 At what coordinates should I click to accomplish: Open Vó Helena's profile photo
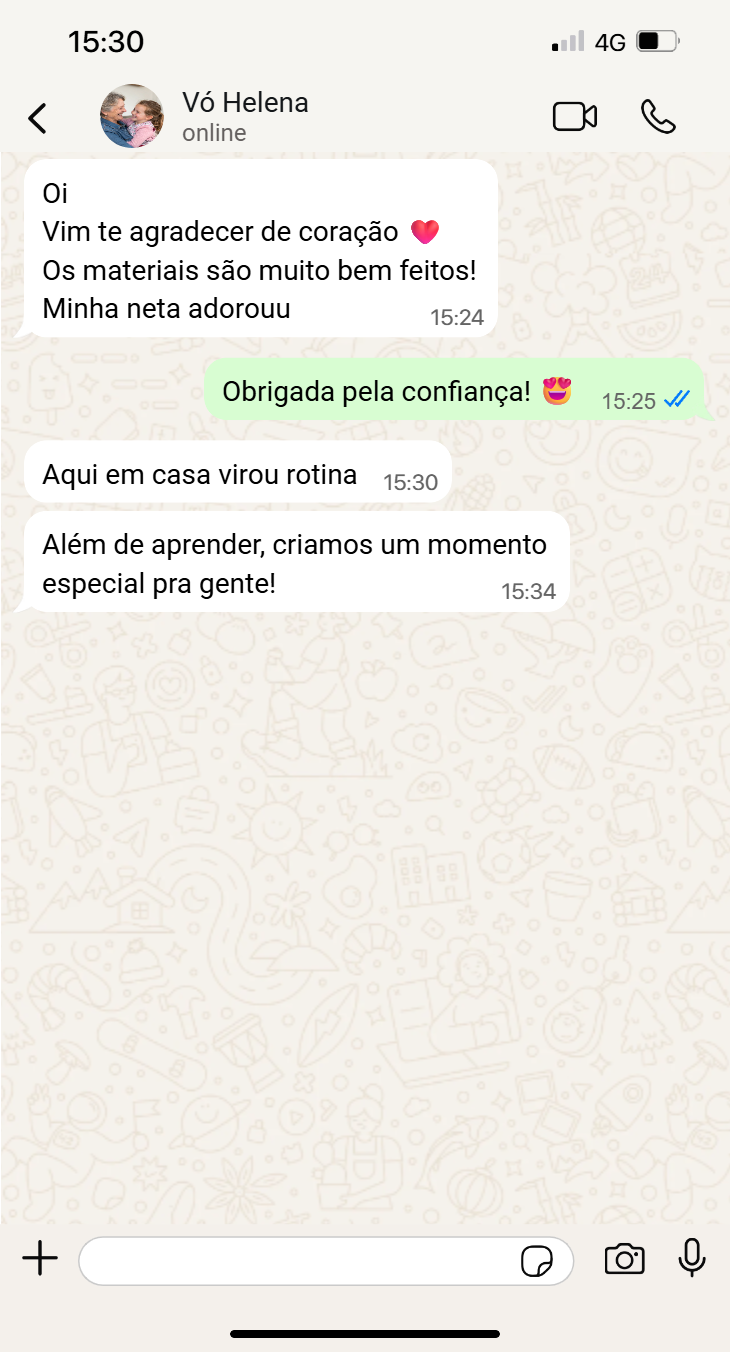(132, 117)
